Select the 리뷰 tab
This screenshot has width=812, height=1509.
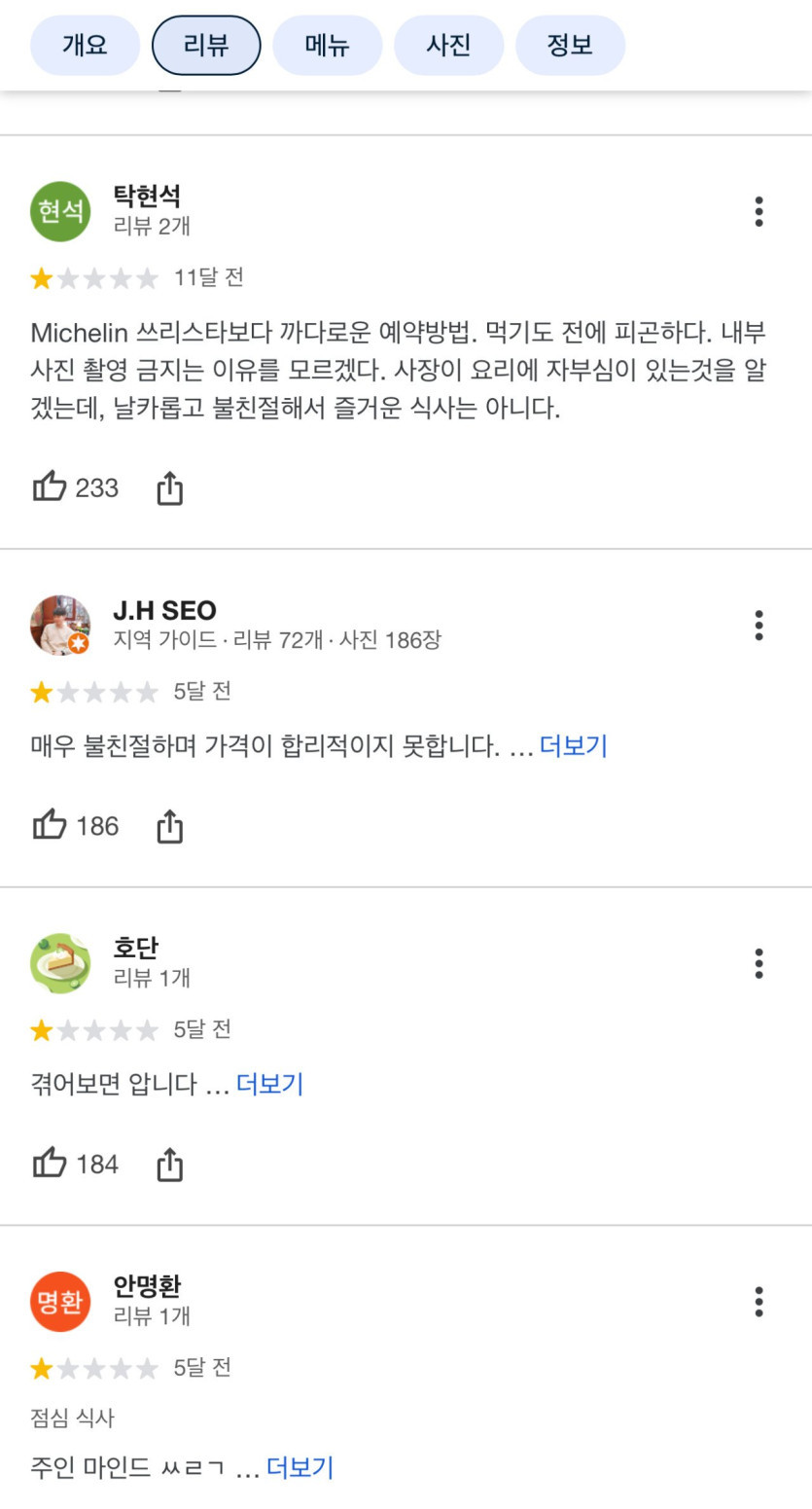206,46
